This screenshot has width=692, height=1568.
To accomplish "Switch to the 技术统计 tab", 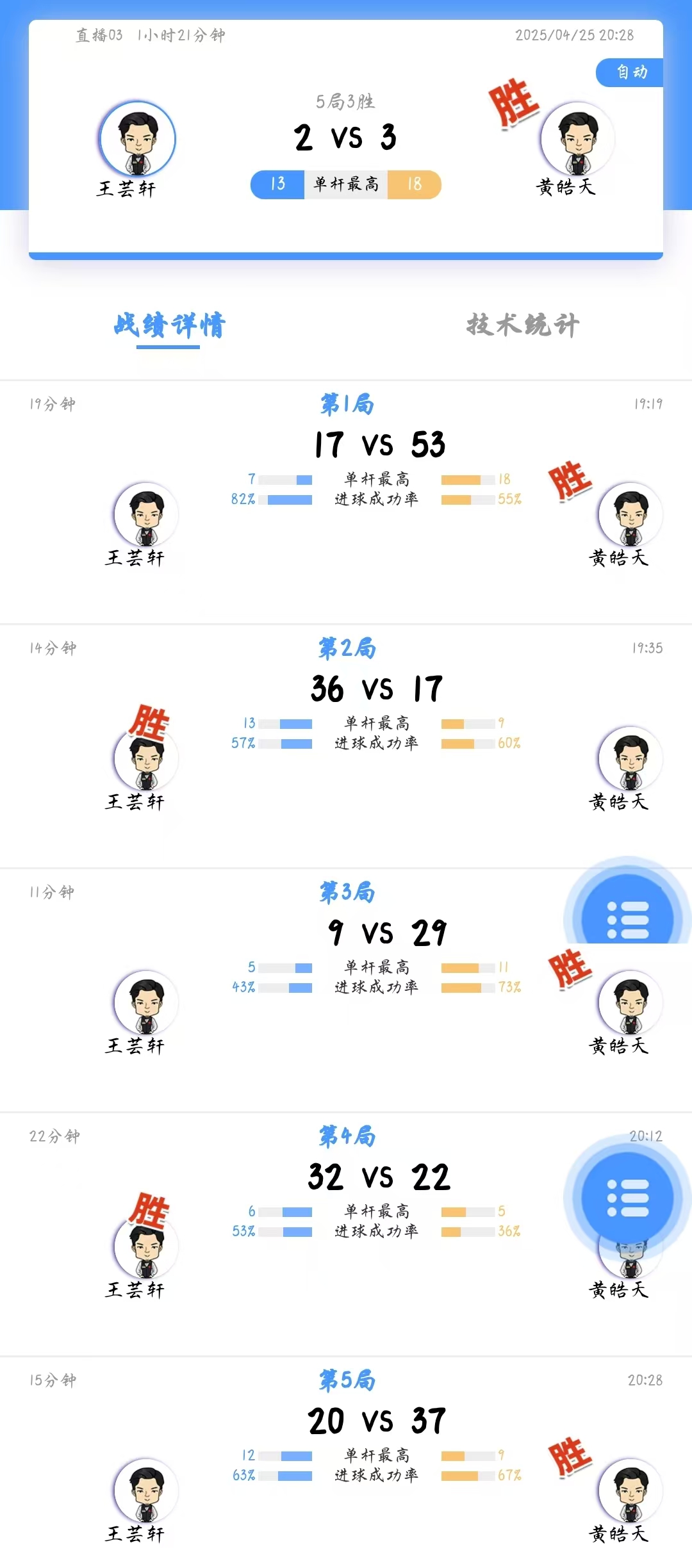I will coord(522,325).
